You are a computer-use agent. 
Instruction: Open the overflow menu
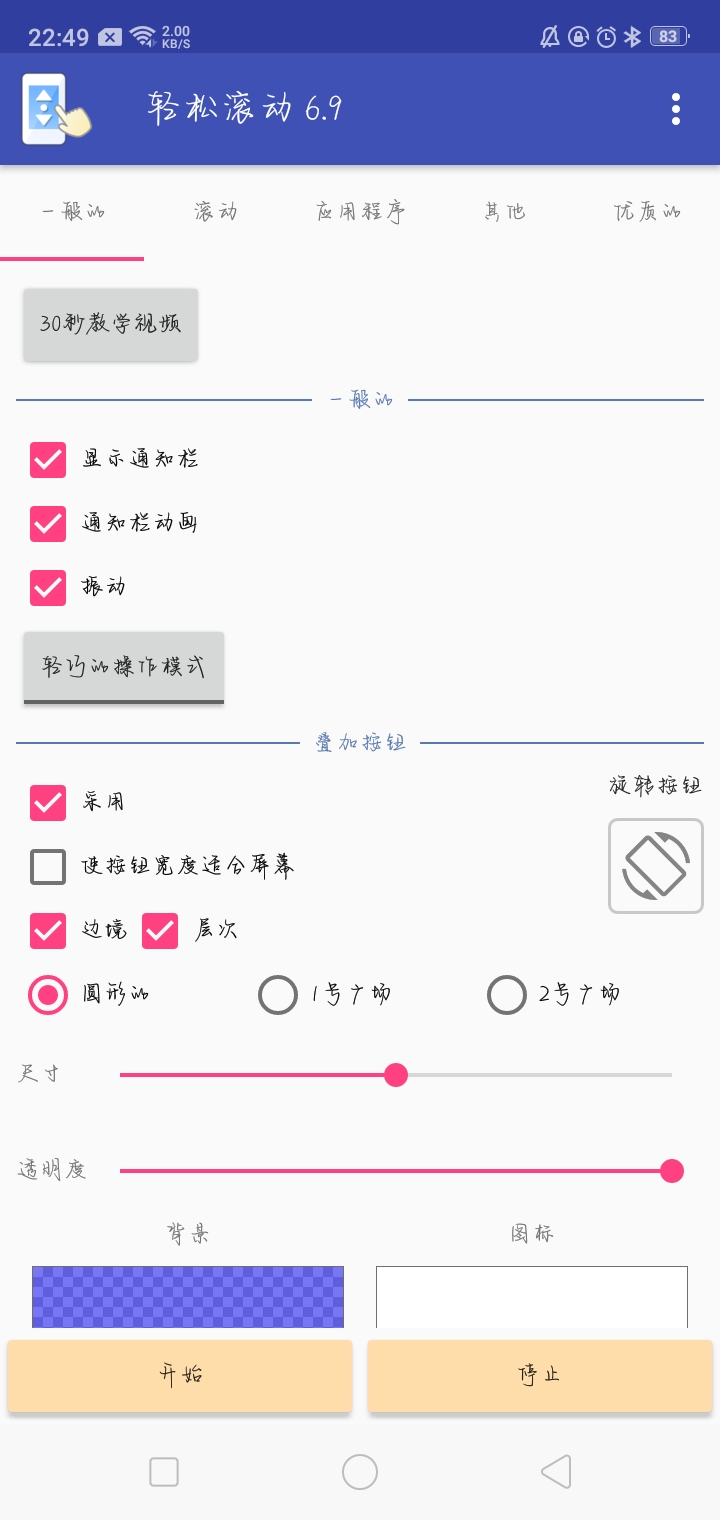coord(676,109)
